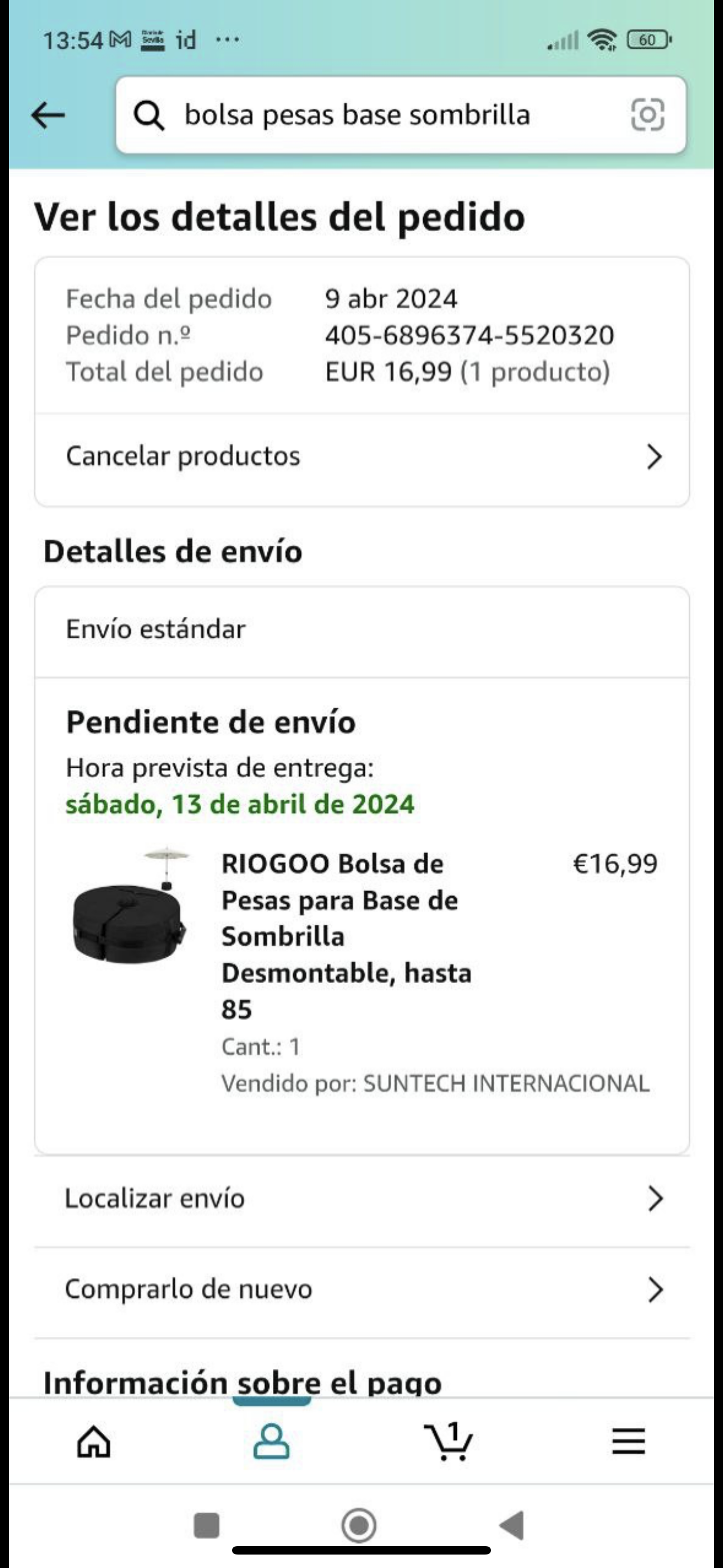View the shopping cart
The height and width of the screenshot is (1568, 723).
point(448,1441)
